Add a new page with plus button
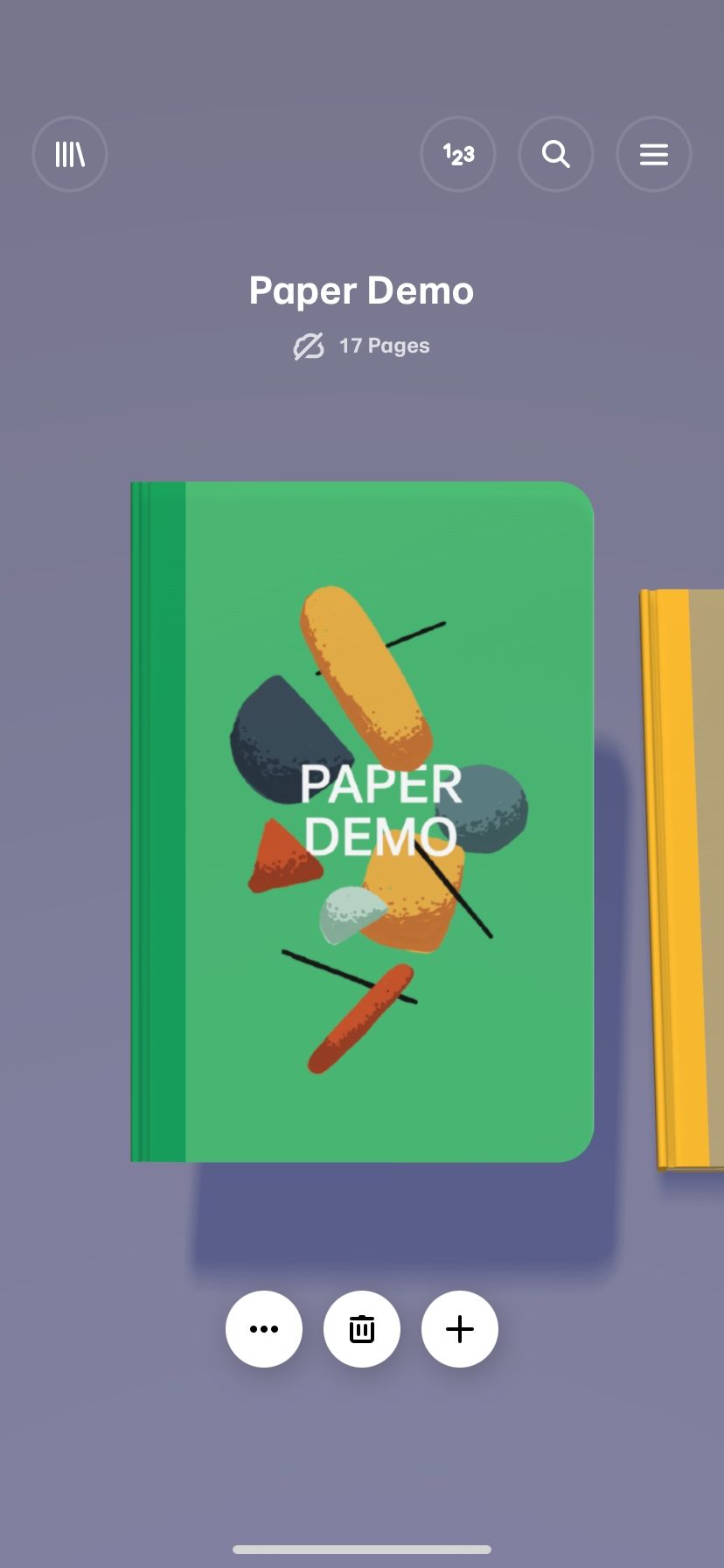This screenshot has width=724, height=1568. (x=460, y=1329)
